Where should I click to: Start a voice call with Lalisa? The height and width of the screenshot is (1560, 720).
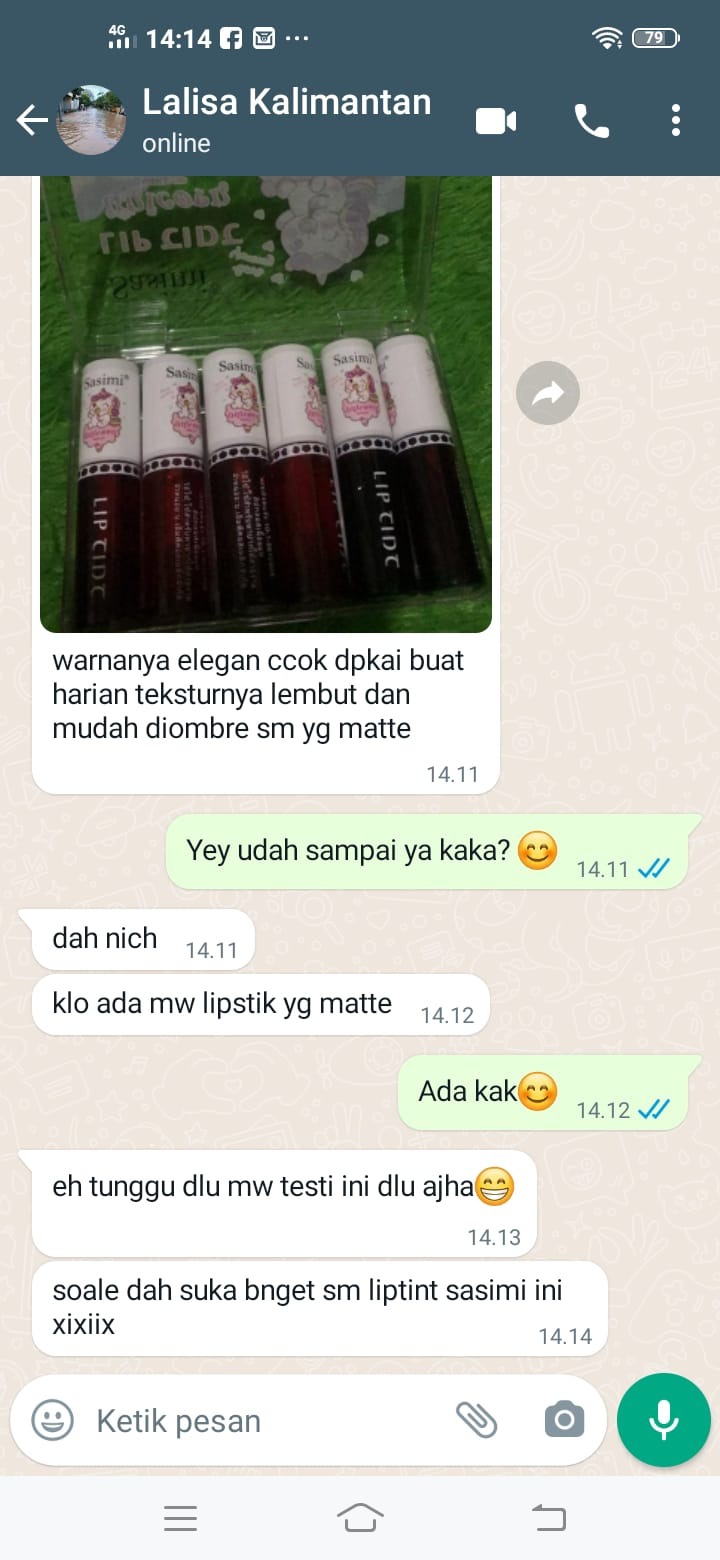click(591, 121)
